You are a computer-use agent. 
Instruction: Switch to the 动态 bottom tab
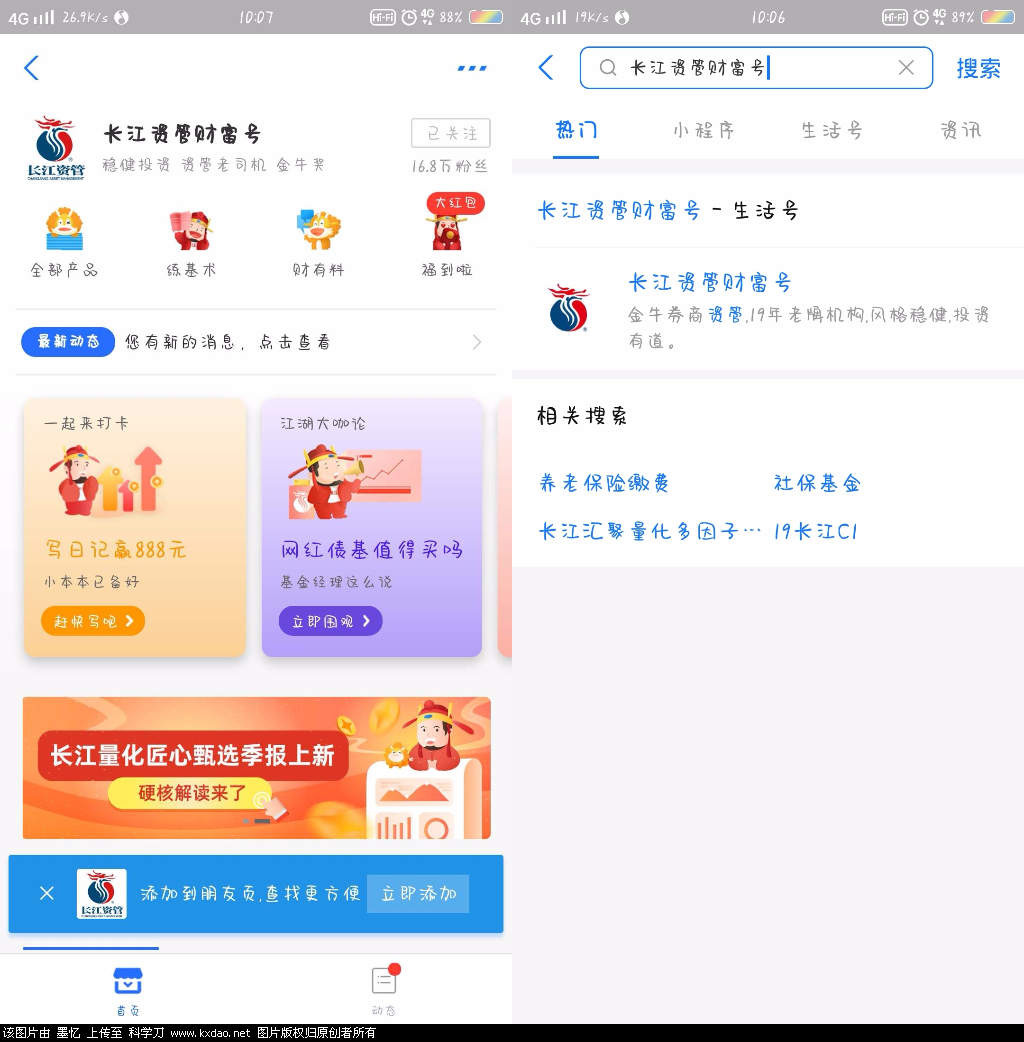click(x=384, y=989)
